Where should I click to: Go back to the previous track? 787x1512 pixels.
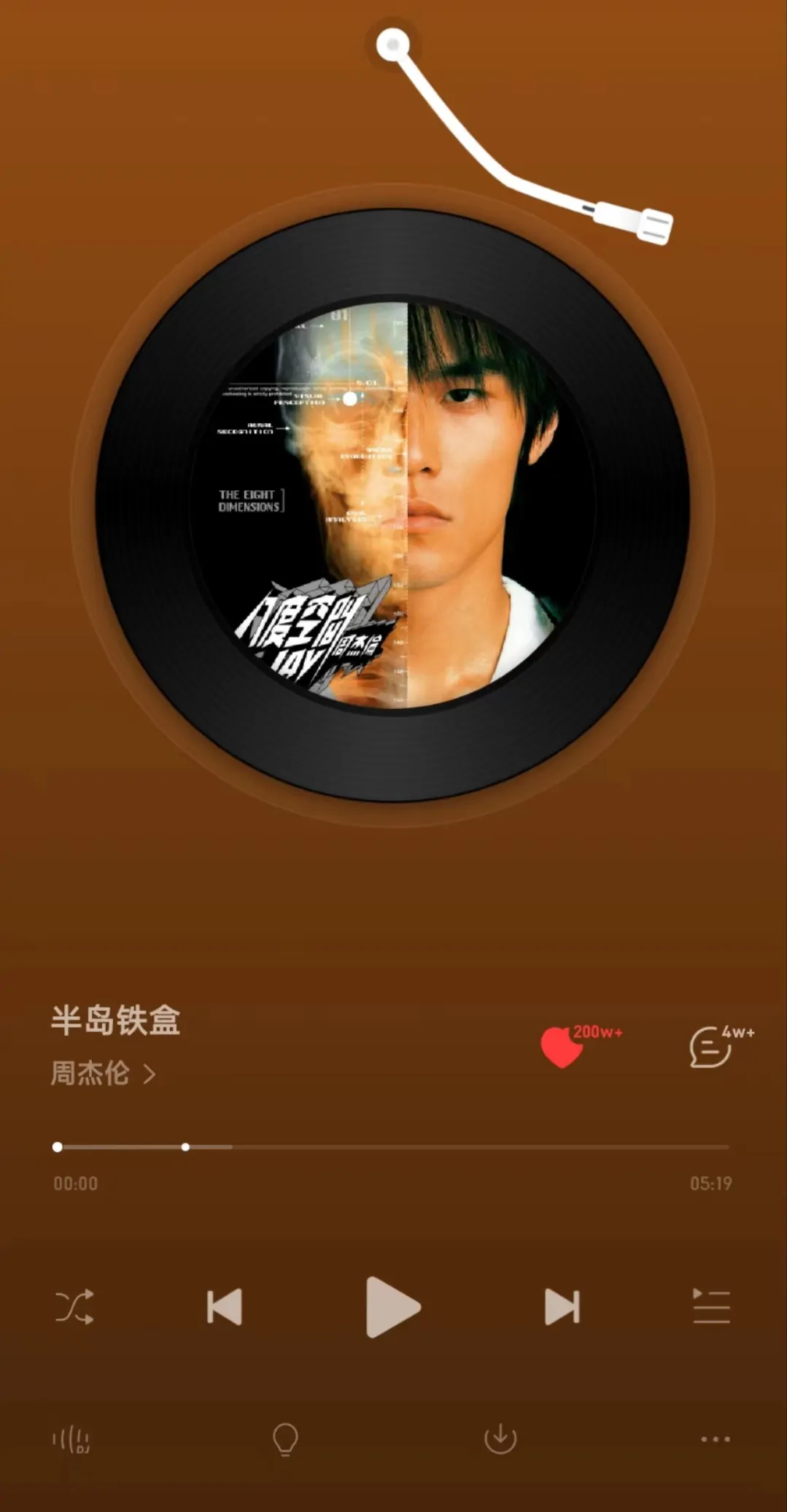click(x=225, y=1306)
